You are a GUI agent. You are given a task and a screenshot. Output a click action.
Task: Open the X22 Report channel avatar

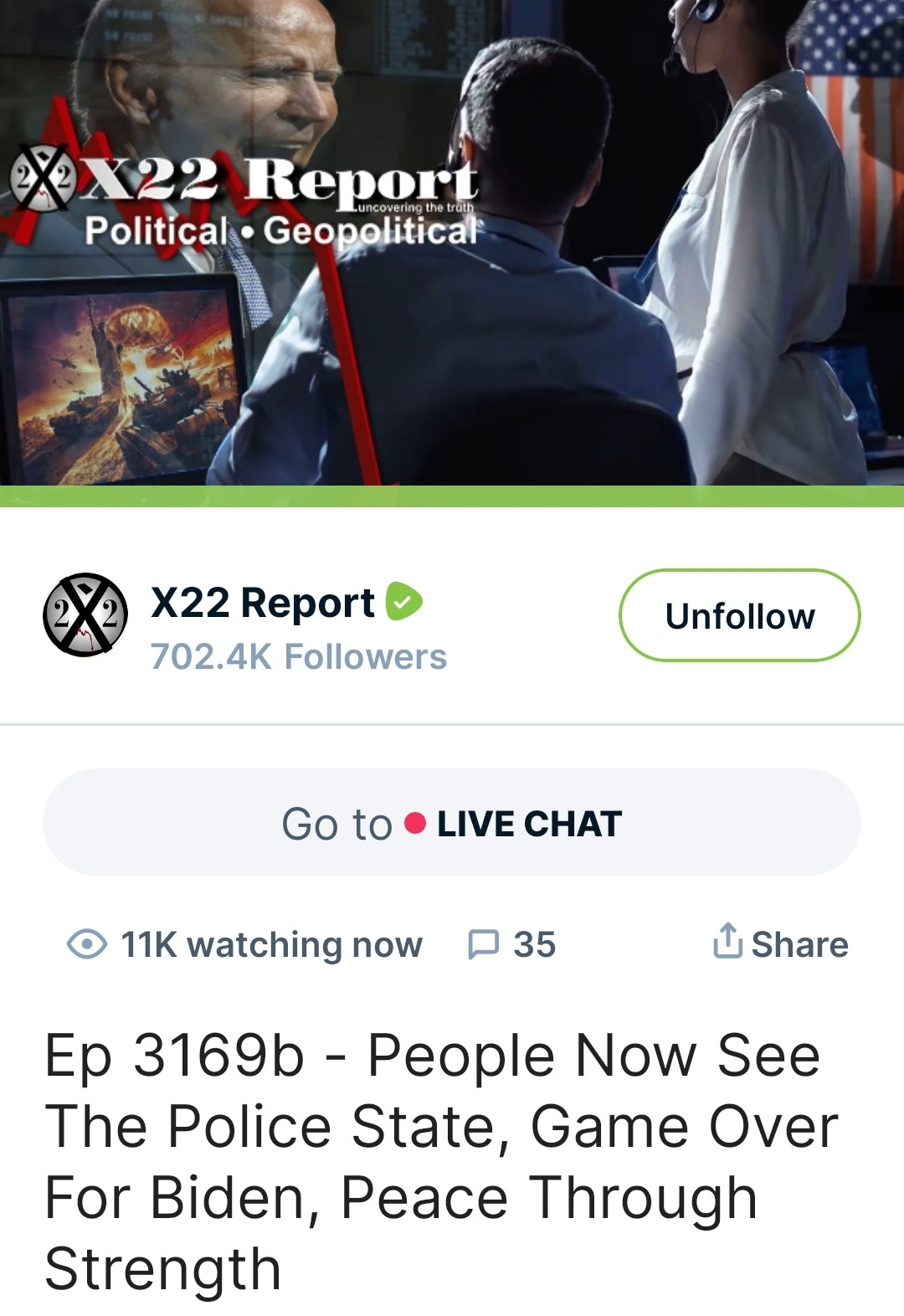[85, 615]
